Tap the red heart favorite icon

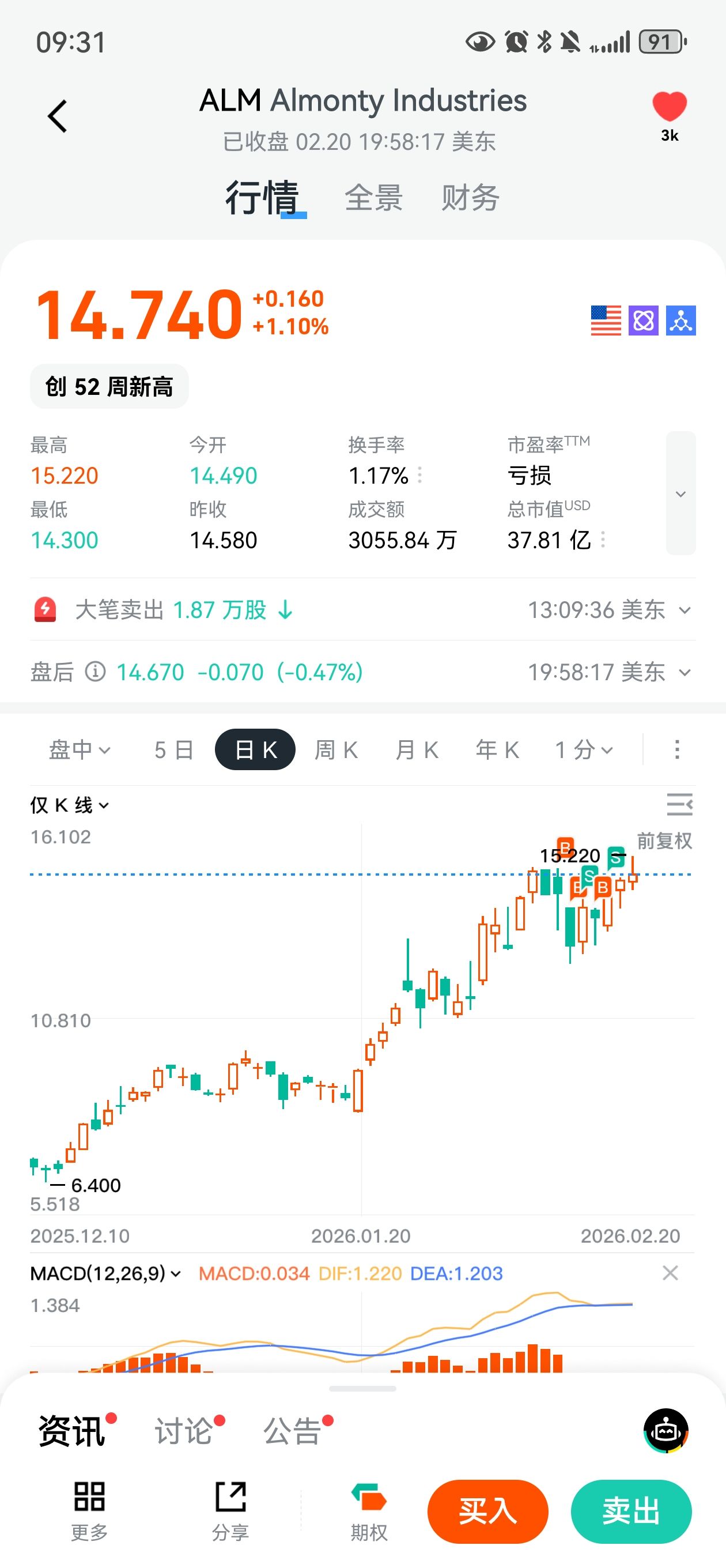[x=669, y=108]
